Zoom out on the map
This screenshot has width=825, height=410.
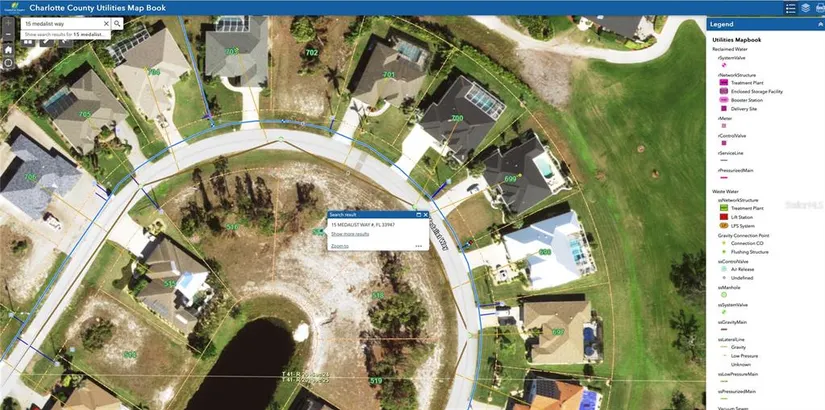pyautogui.click(x=8, y=34)
